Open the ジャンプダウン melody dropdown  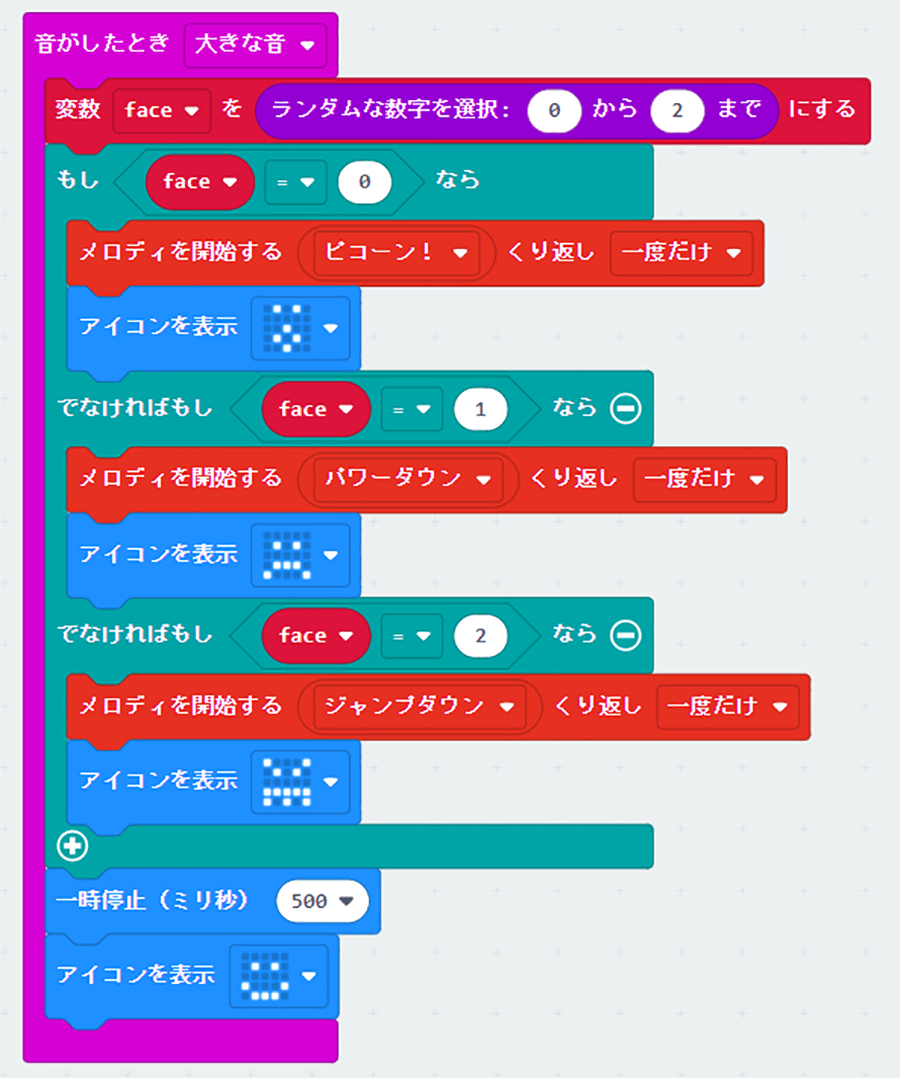coord(419,706)
